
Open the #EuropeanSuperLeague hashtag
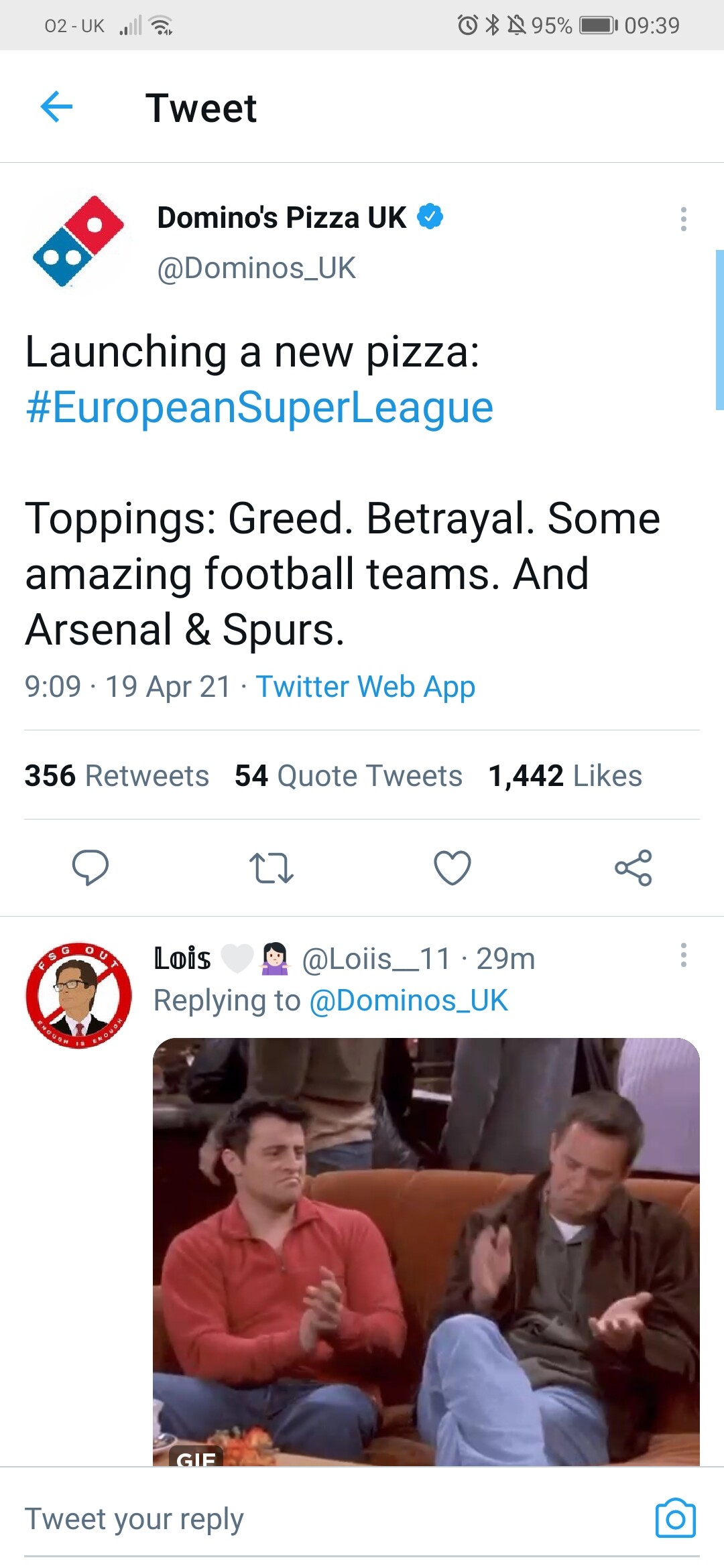point(259,407)
